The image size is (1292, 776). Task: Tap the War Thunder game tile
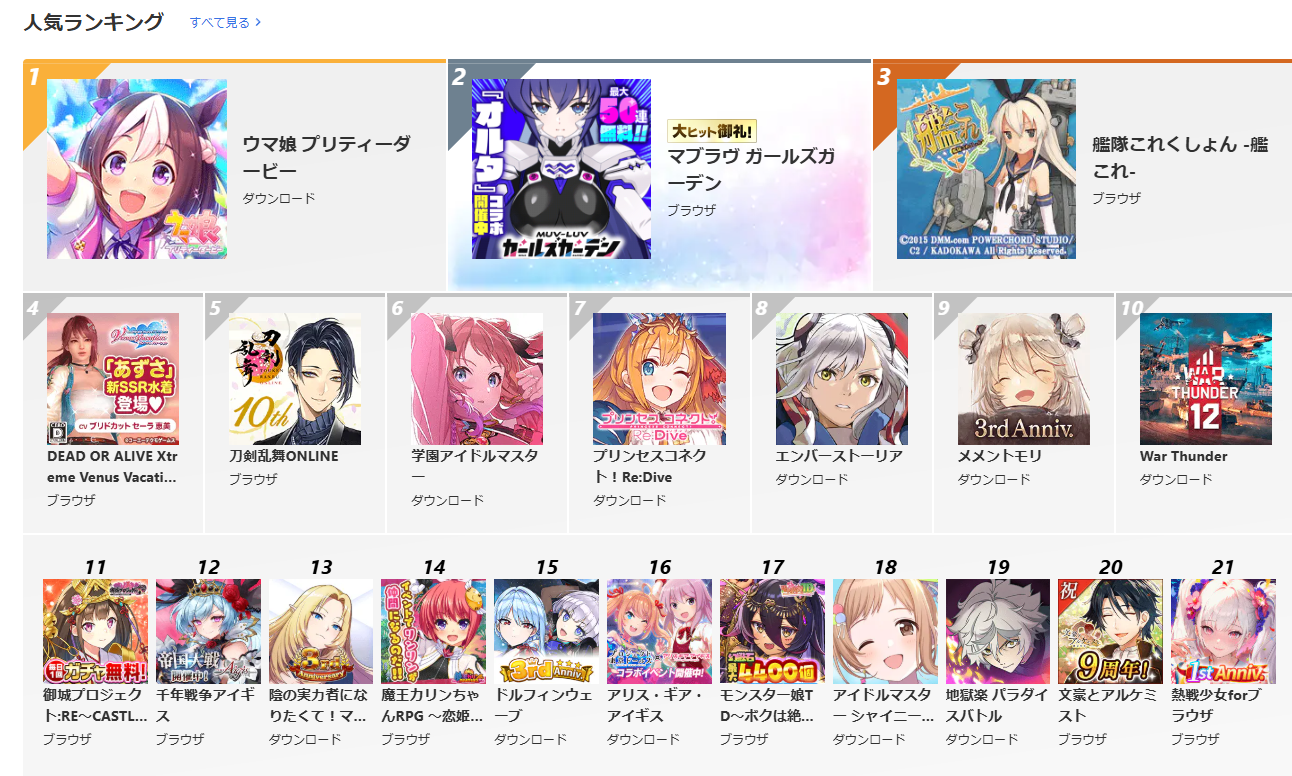(1205, 379)
